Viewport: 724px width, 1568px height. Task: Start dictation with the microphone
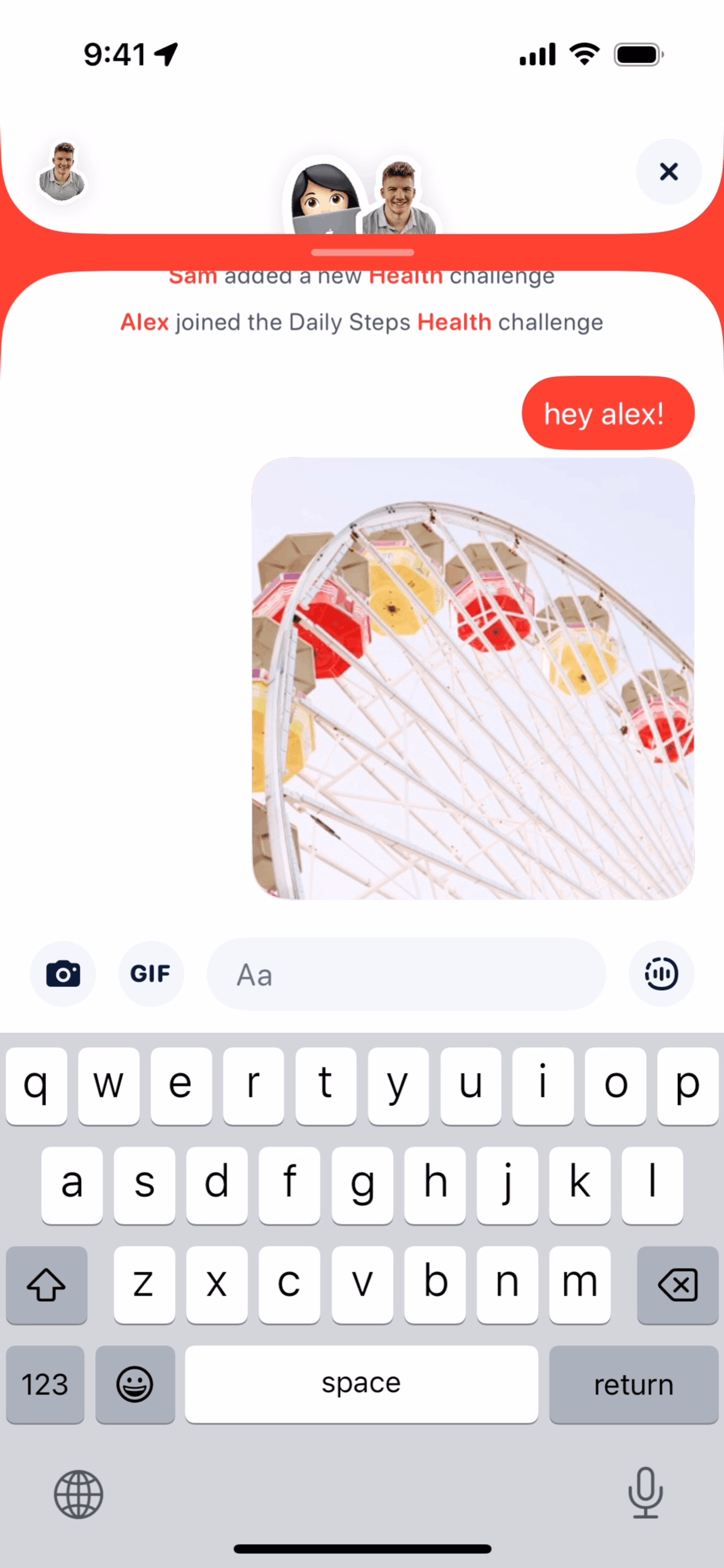pyautogui.click(x=645, y=1493)
